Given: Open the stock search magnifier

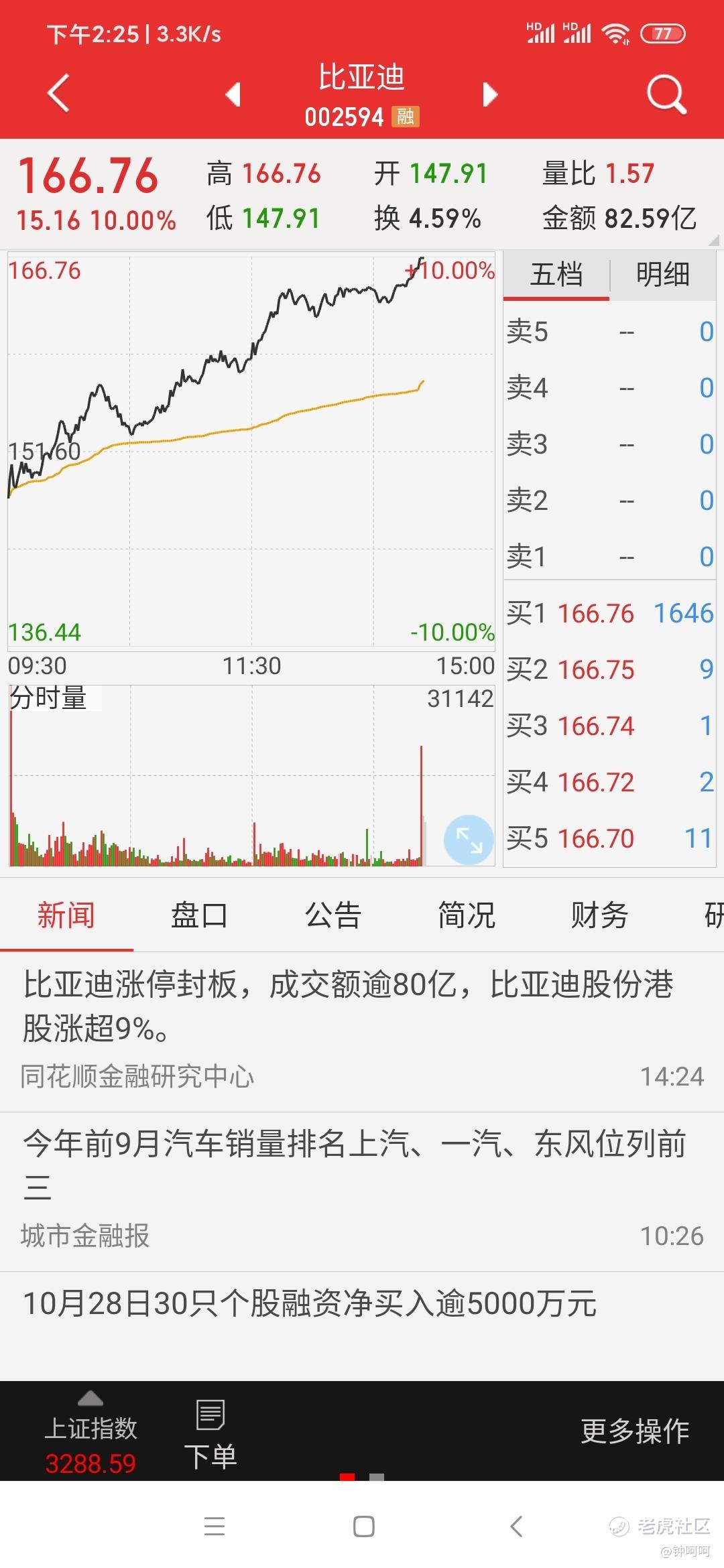Looking at the screenshot, I should pyautogui.click(x=666, y=94).
